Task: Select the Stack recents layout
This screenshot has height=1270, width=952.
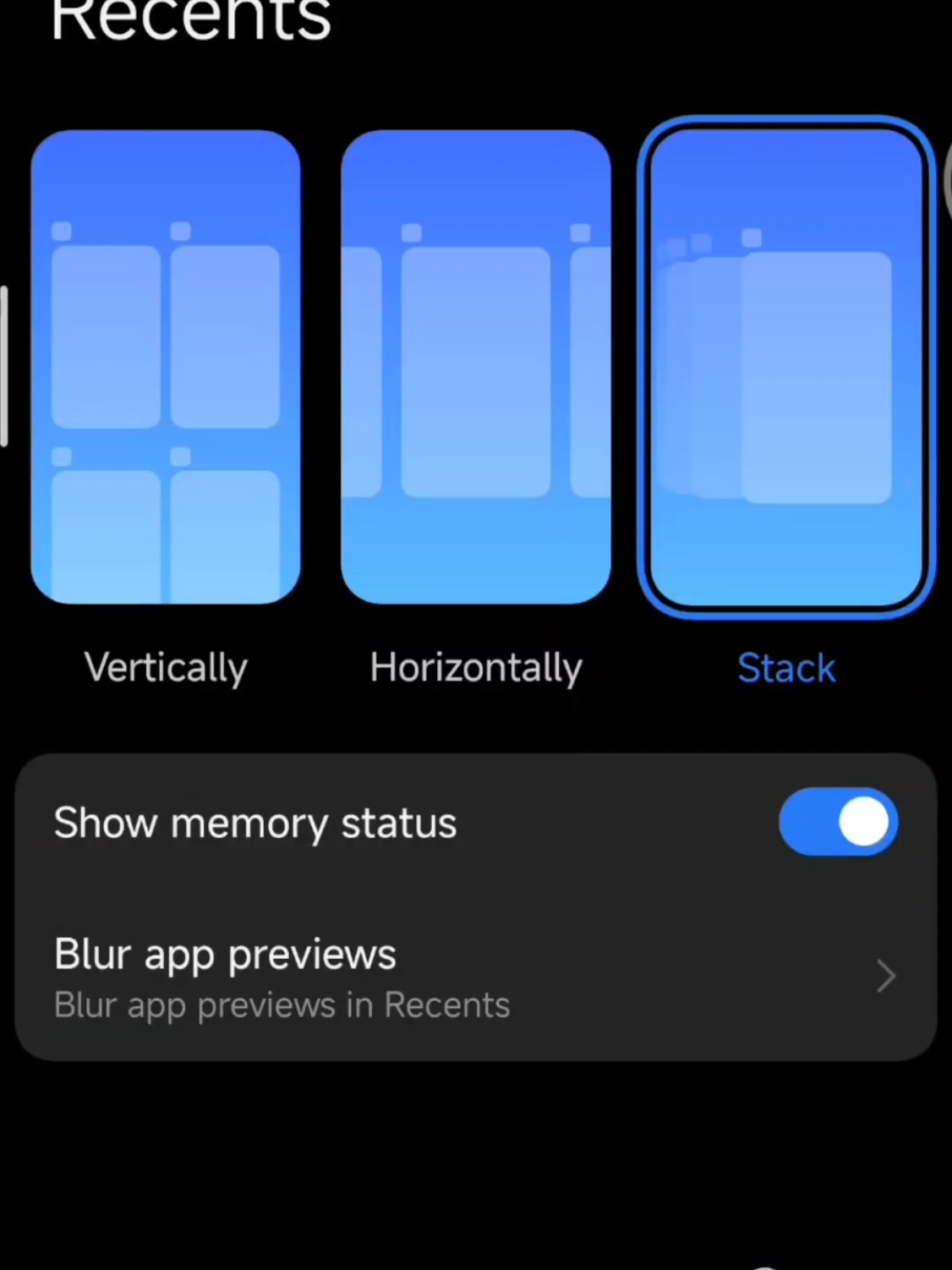Action: 786,367
